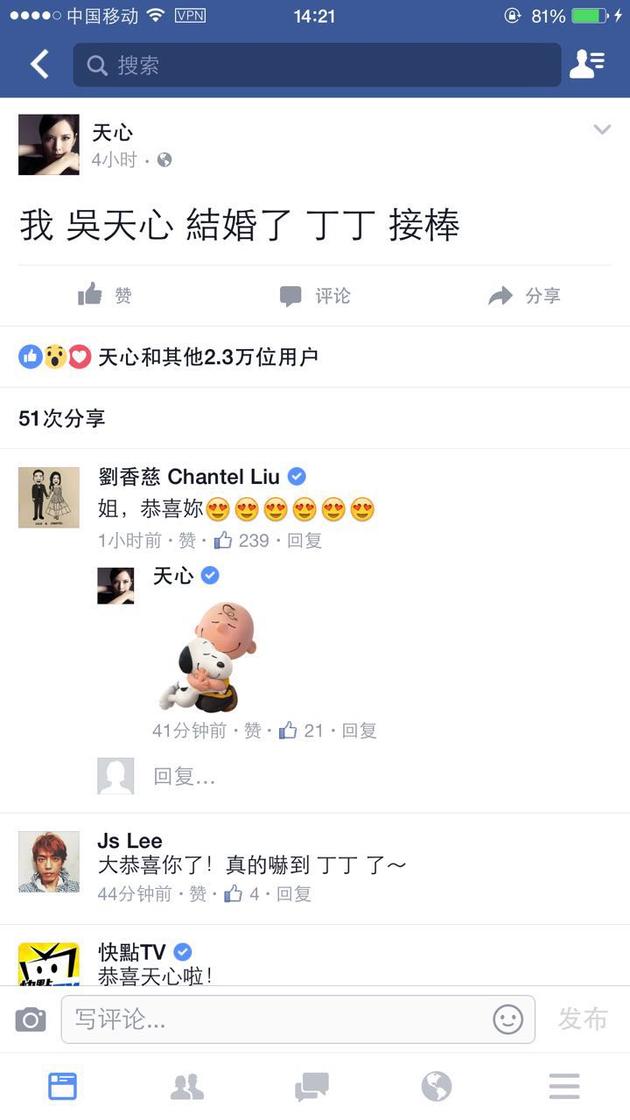This screenshot has width=630, height=1120.
Task: Tap the 回复... reply field
Action: tap(184, 776)
